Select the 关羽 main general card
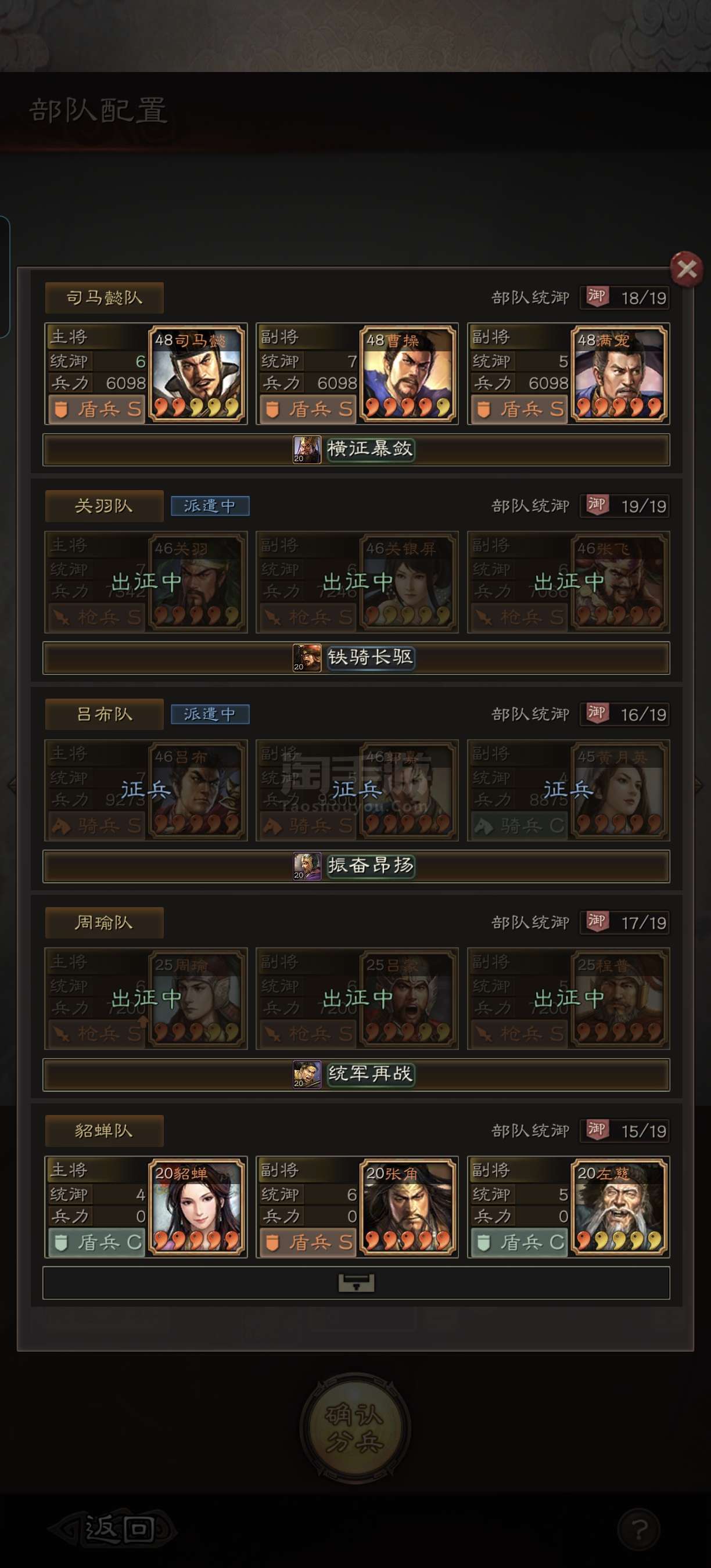Screen dimensions: 711x1568 click(x=146, y=582)
